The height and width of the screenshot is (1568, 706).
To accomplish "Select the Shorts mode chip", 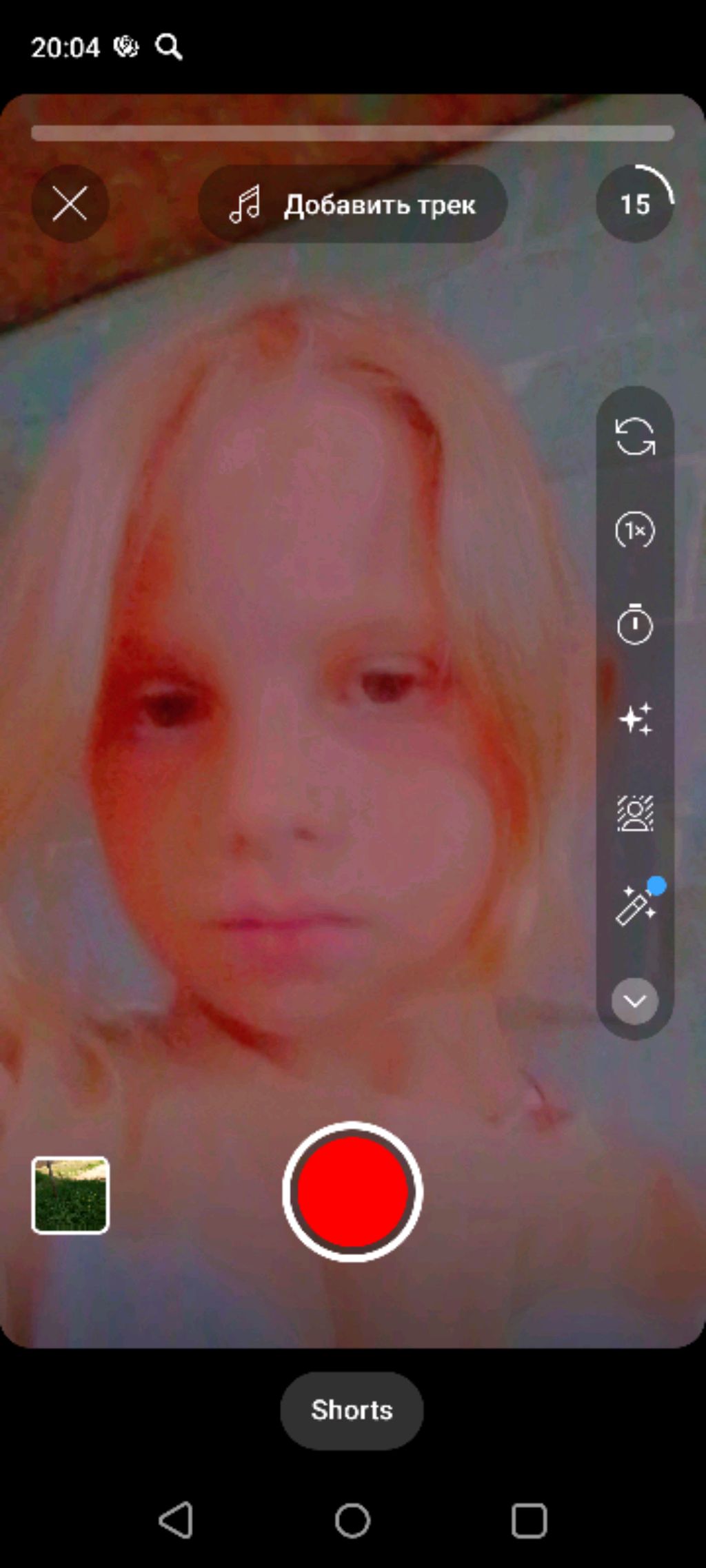I will point(352,1410).
